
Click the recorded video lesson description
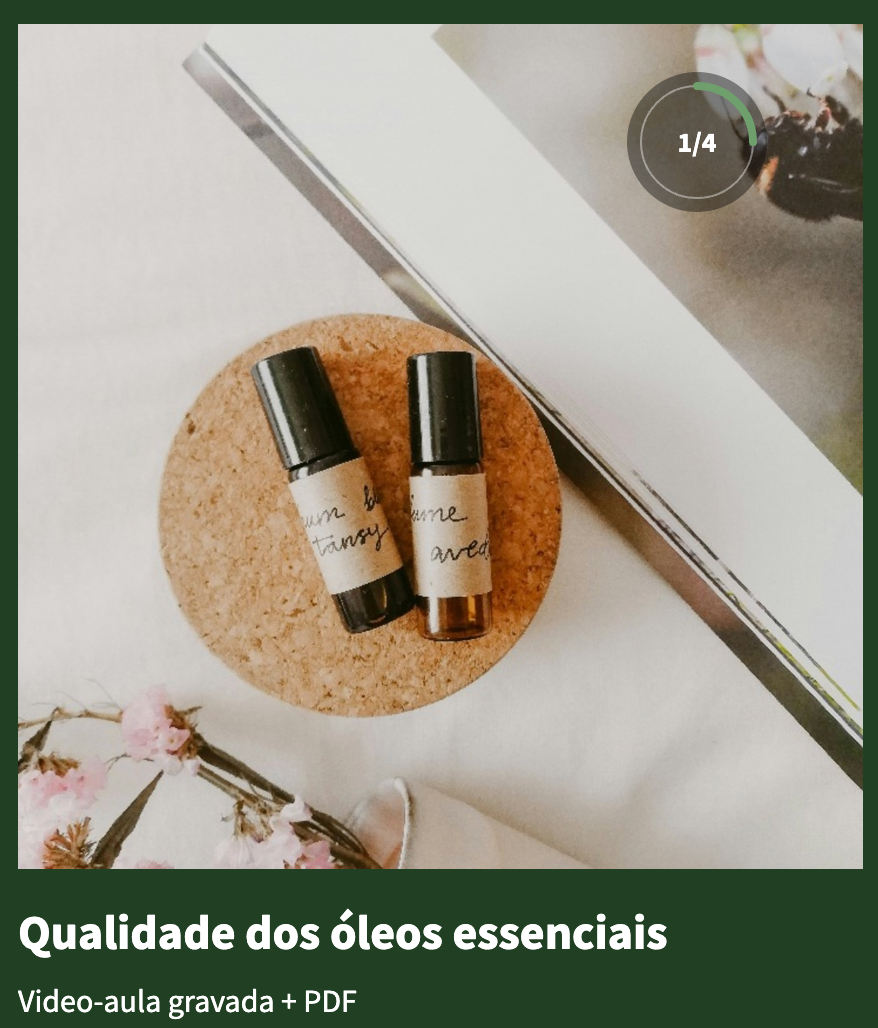pyautogui.click(x=188, y=998)
